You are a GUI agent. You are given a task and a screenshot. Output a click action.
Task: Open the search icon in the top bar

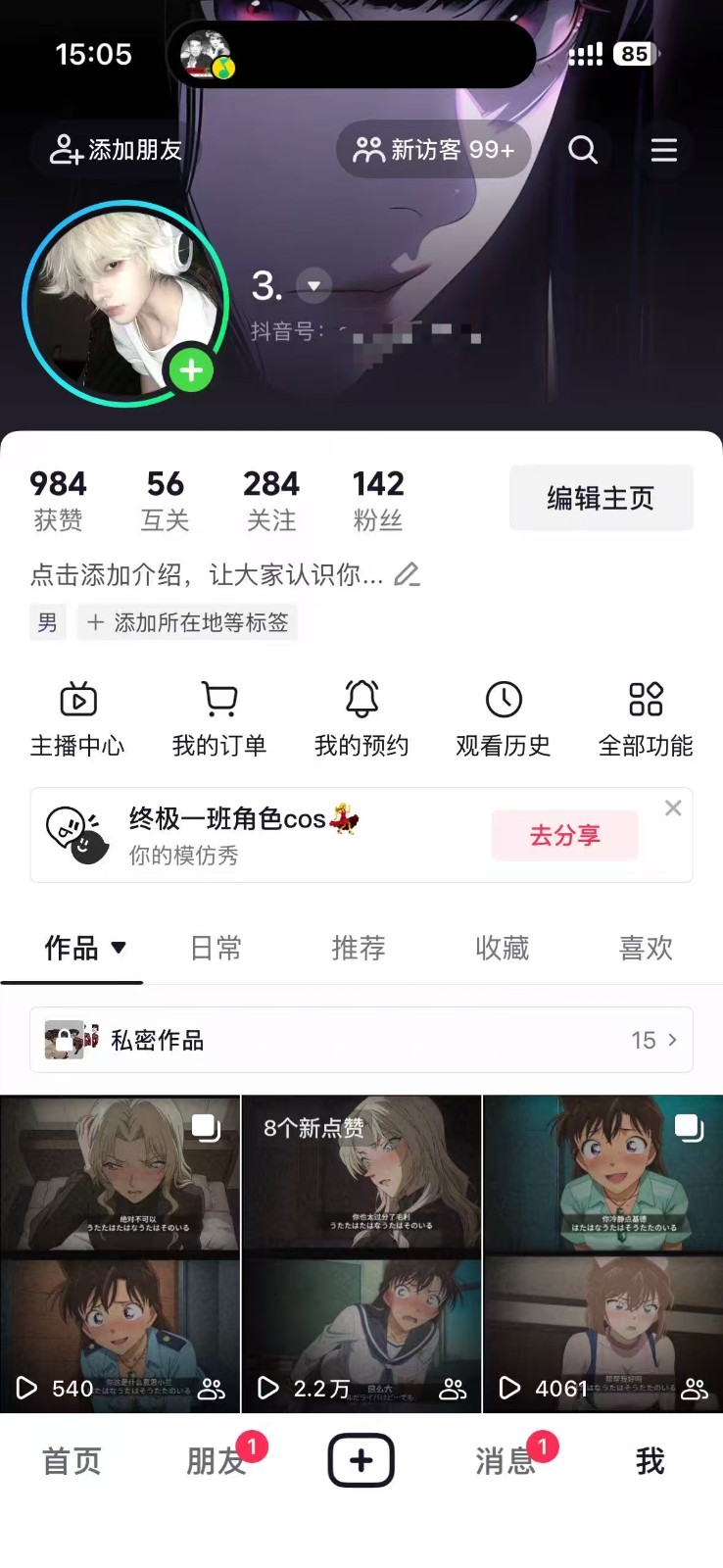[x=583, y=150]
